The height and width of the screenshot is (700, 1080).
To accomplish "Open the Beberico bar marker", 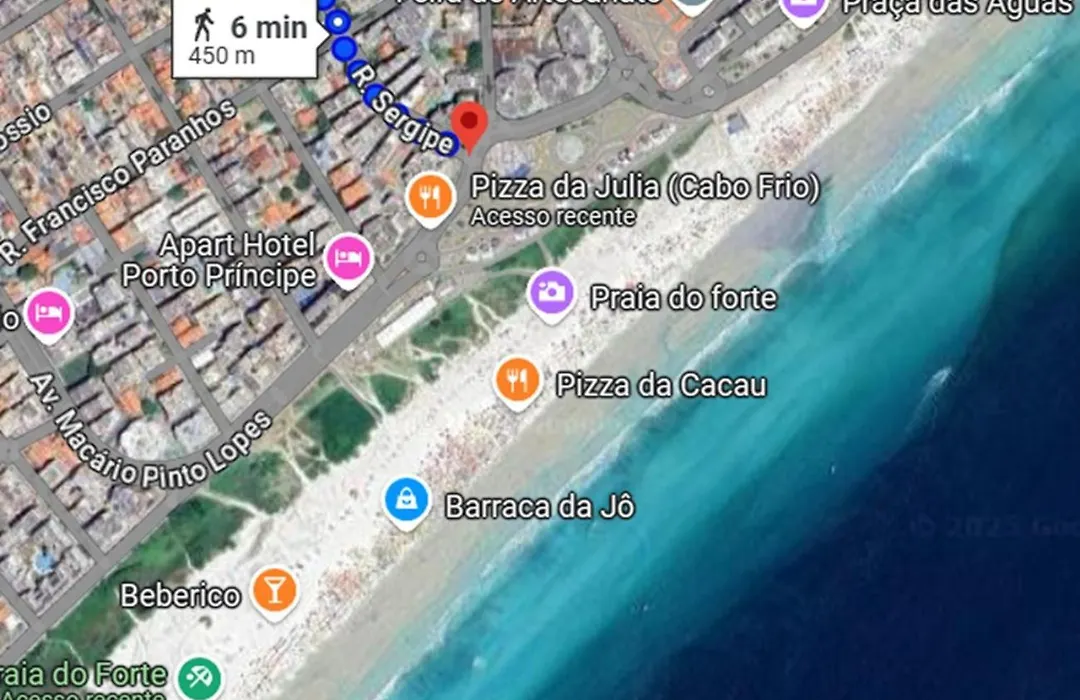I will point(273,589).
